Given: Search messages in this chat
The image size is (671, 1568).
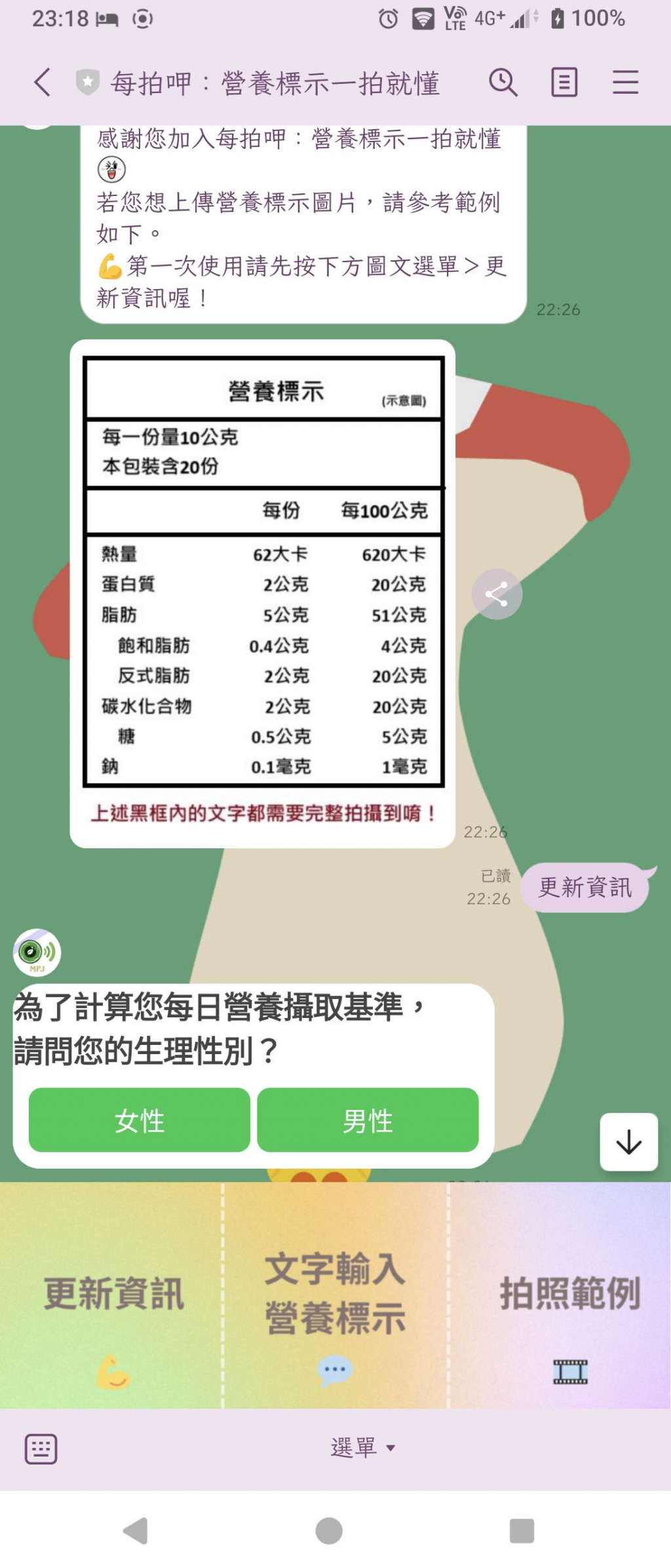Looking at the screenshot, I should (503, 83).
